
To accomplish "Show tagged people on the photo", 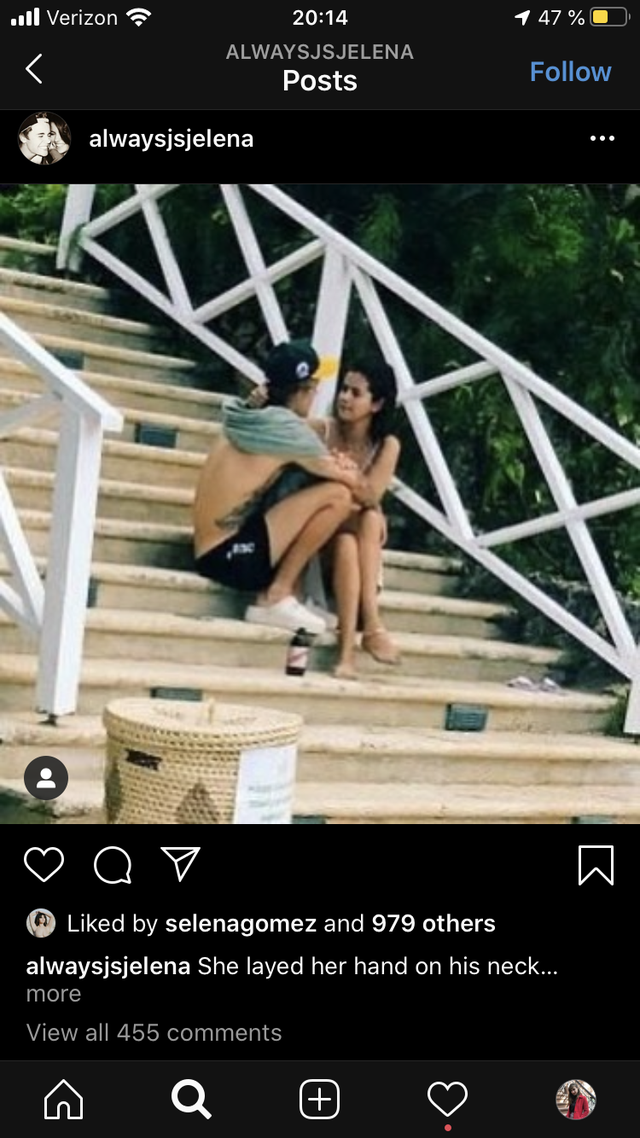I will (46, 778).
